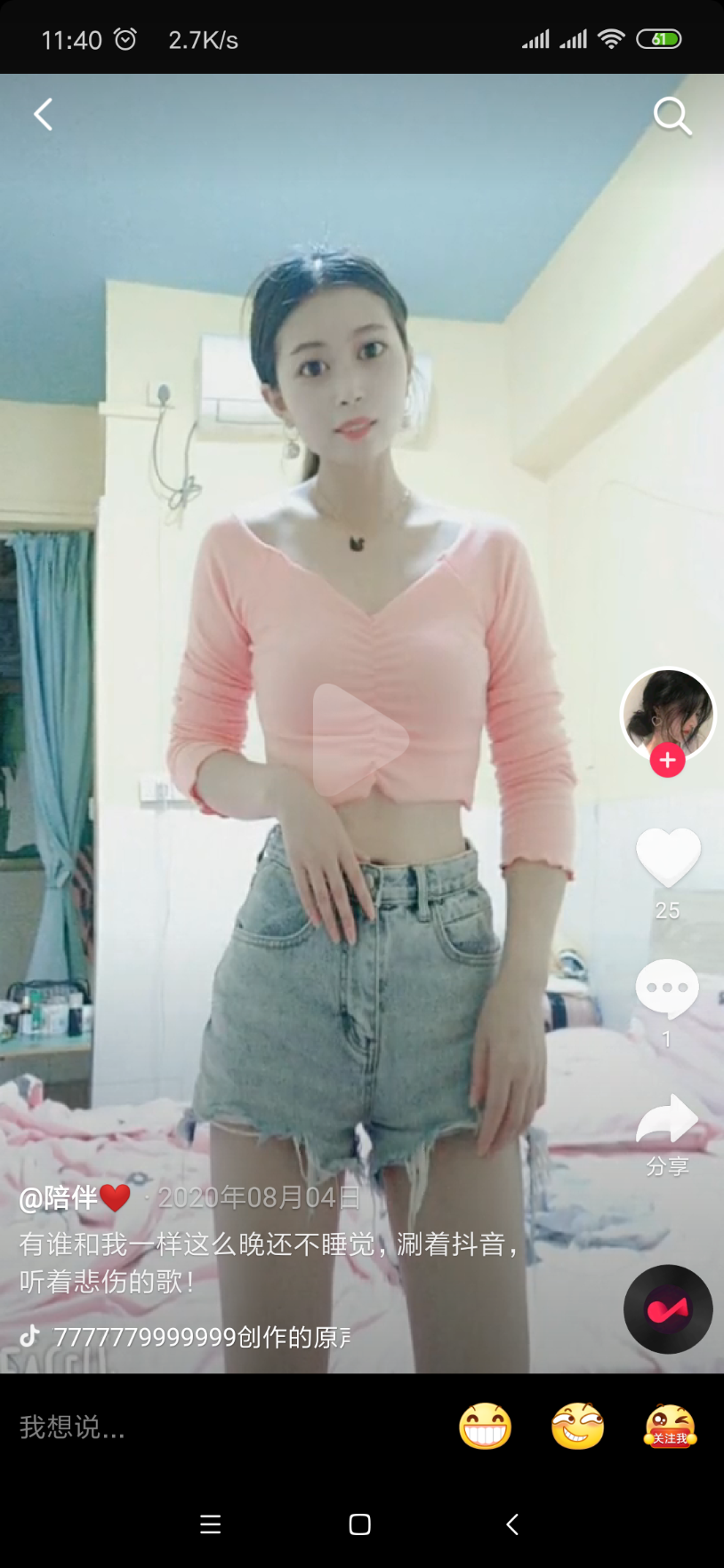Like this video with the heart

[x=668, y=857]
